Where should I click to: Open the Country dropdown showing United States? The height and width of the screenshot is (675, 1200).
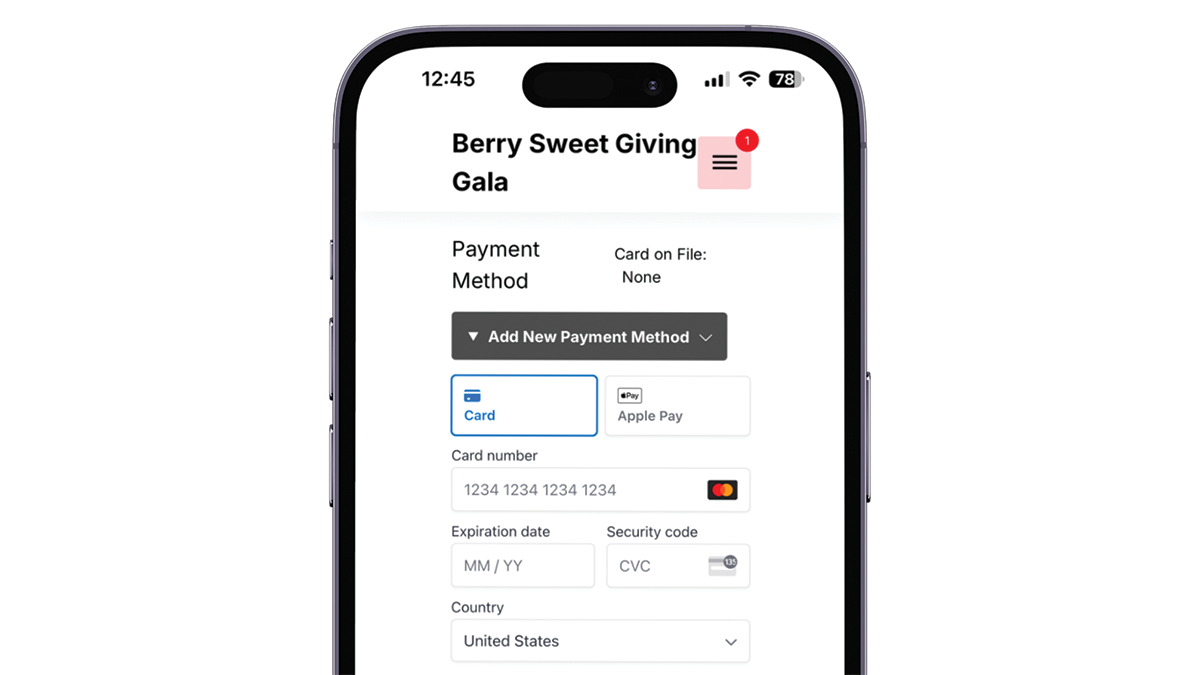tap(600, 641)
